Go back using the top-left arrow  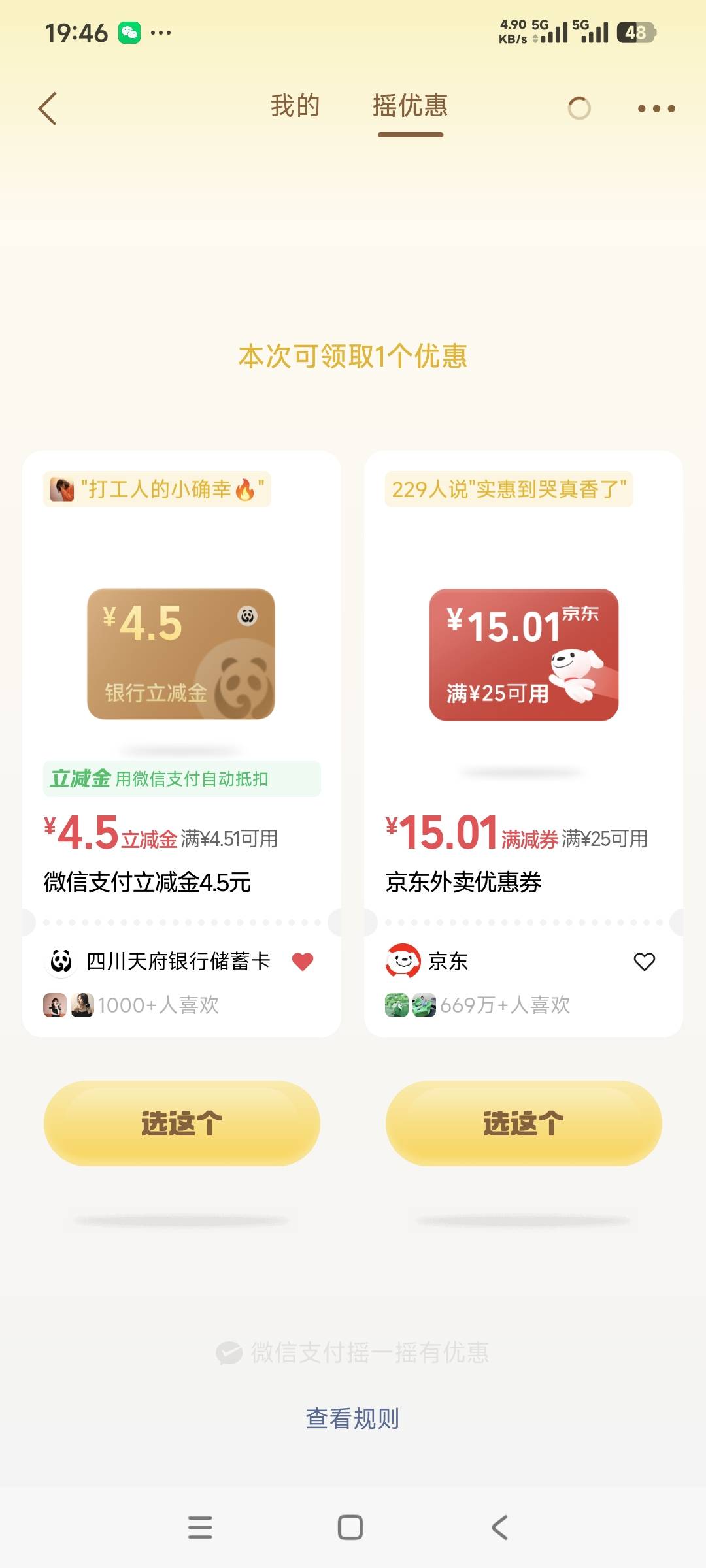48,108
